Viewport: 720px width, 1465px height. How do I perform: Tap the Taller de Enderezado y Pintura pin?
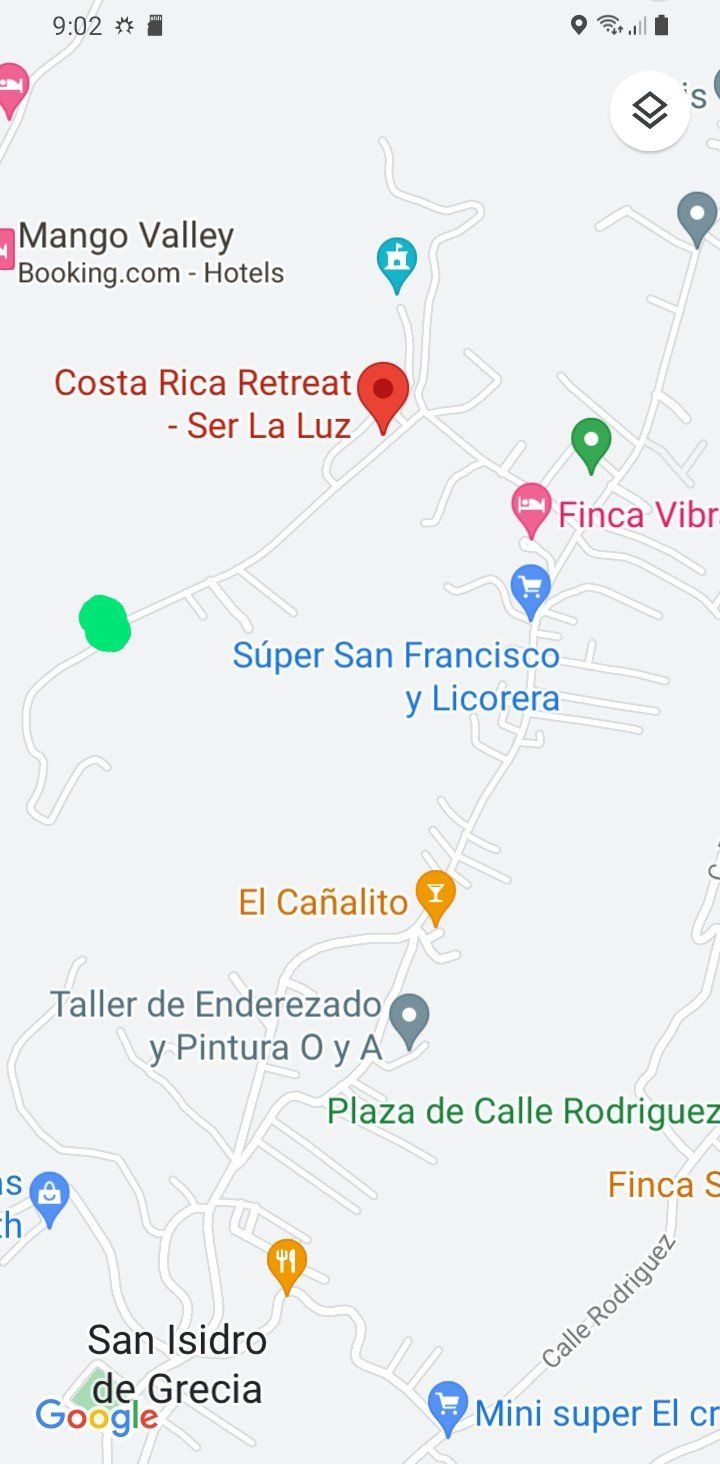point(408,1017)
